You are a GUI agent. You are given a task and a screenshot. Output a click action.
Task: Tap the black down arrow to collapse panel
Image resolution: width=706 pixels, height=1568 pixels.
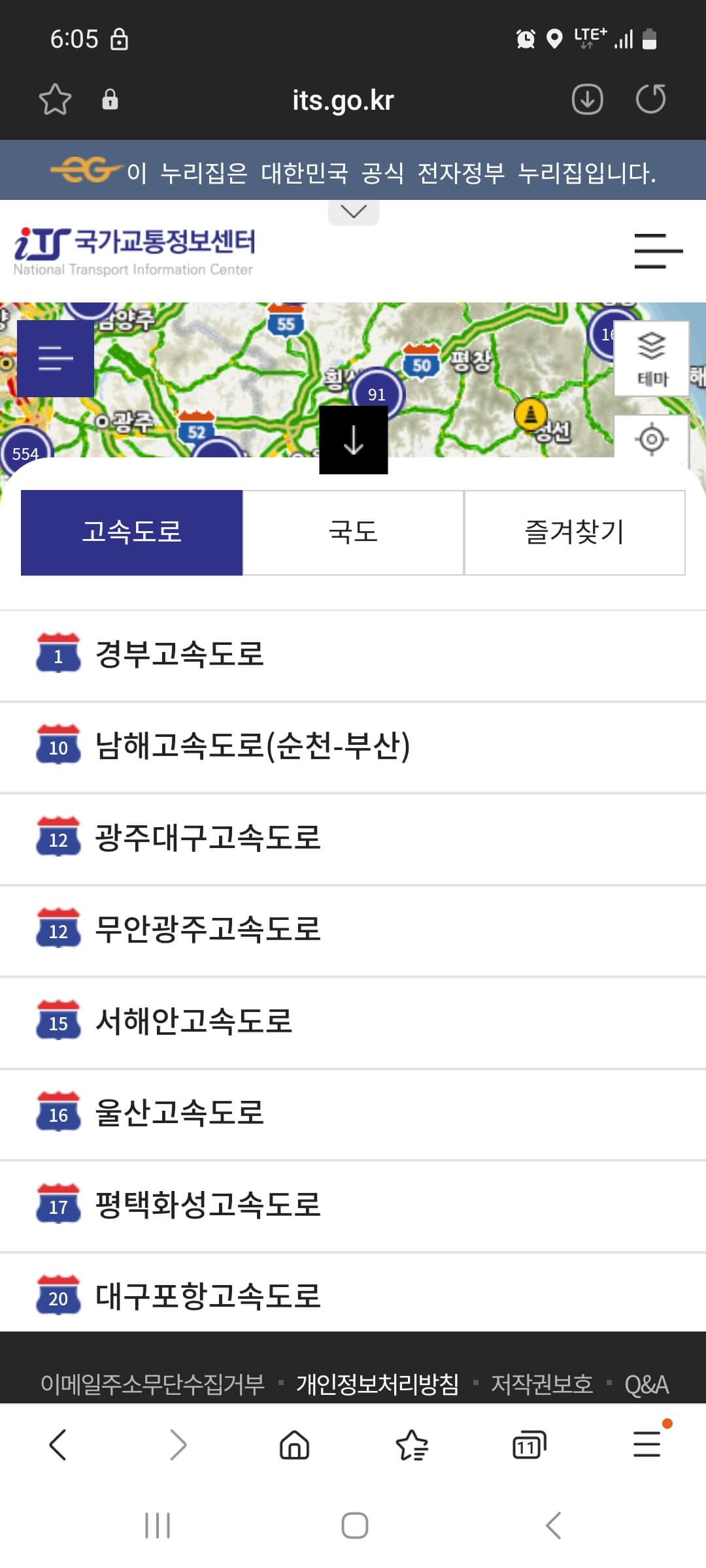point(353,439)
